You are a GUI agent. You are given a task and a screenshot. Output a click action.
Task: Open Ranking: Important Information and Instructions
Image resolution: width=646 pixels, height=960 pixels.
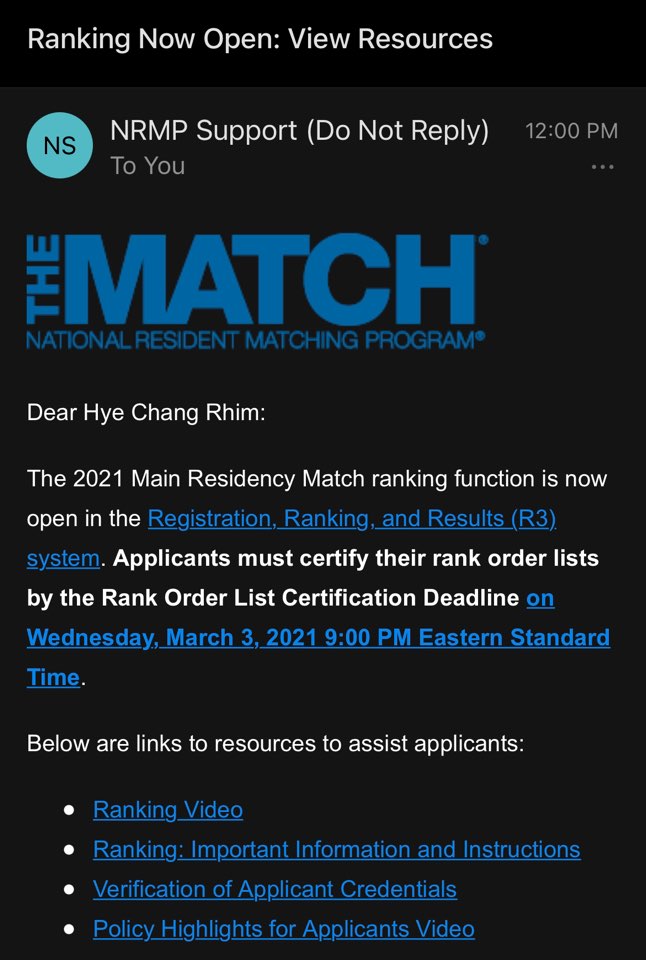coord(336,849)
